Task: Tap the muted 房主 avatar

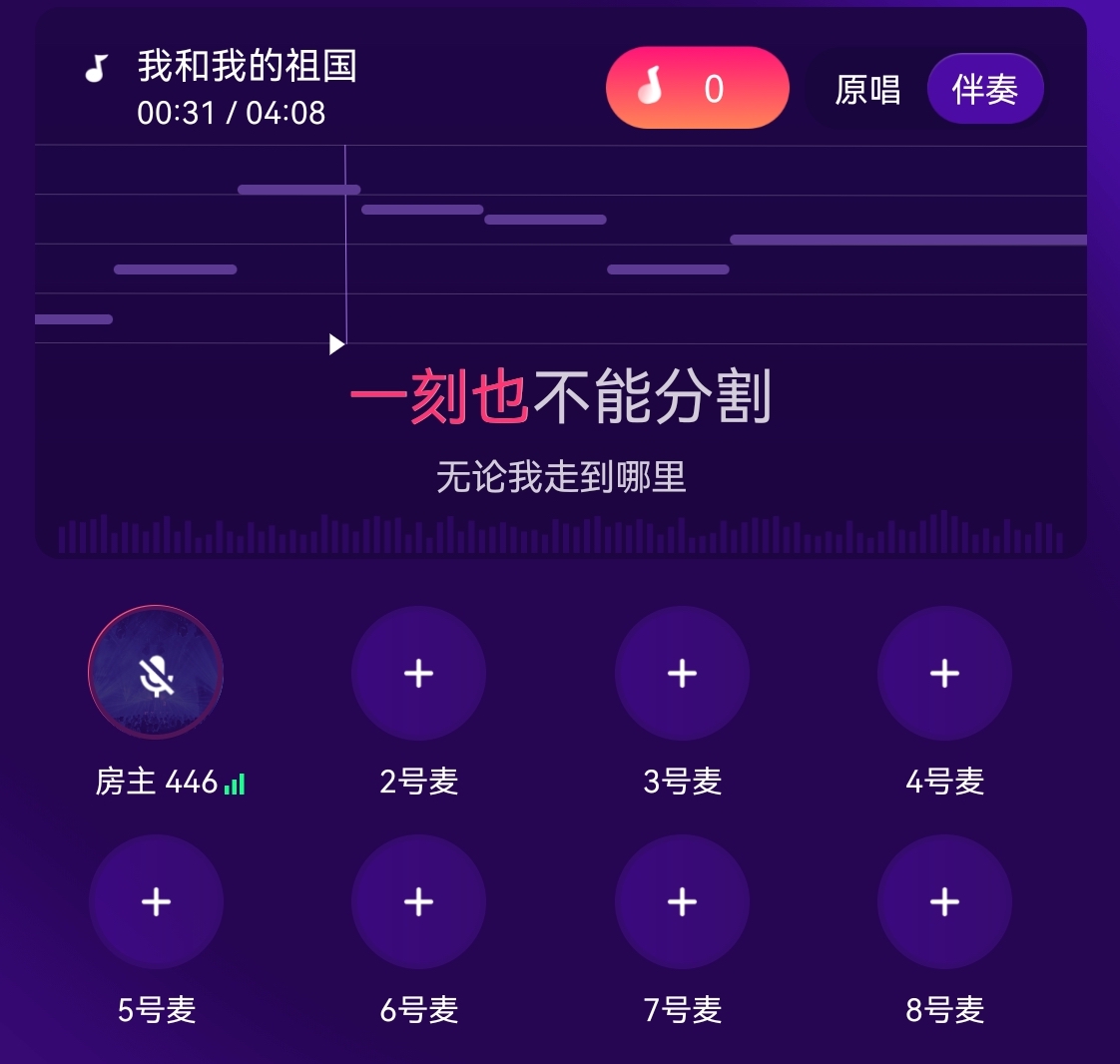Action: coord(156,674)
